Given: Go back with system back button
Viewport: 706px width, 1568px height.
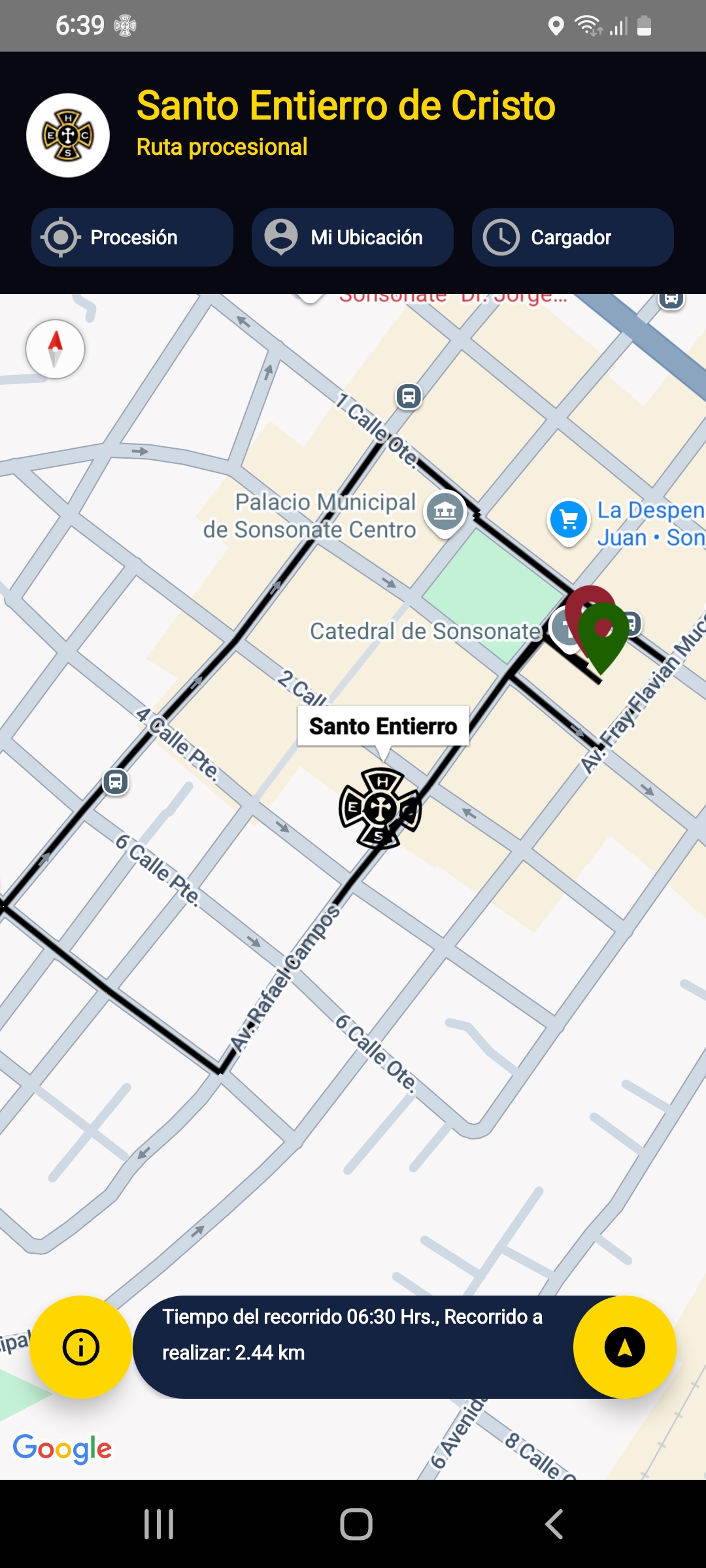Looking at the screenshot, I should click(x=554, y=1524).
